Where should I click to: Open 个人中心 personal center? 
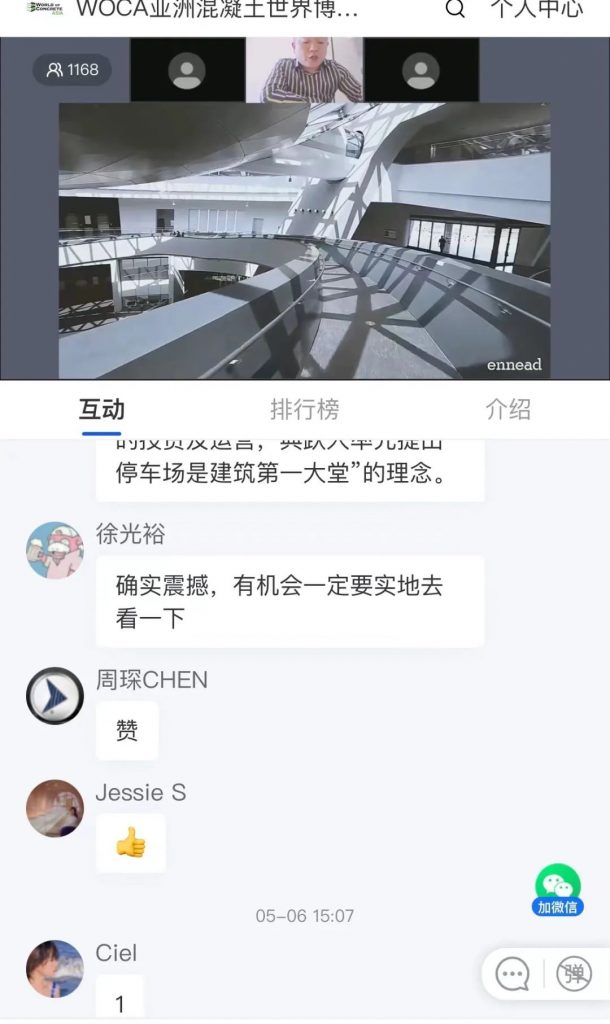click(x=536, y=10)
